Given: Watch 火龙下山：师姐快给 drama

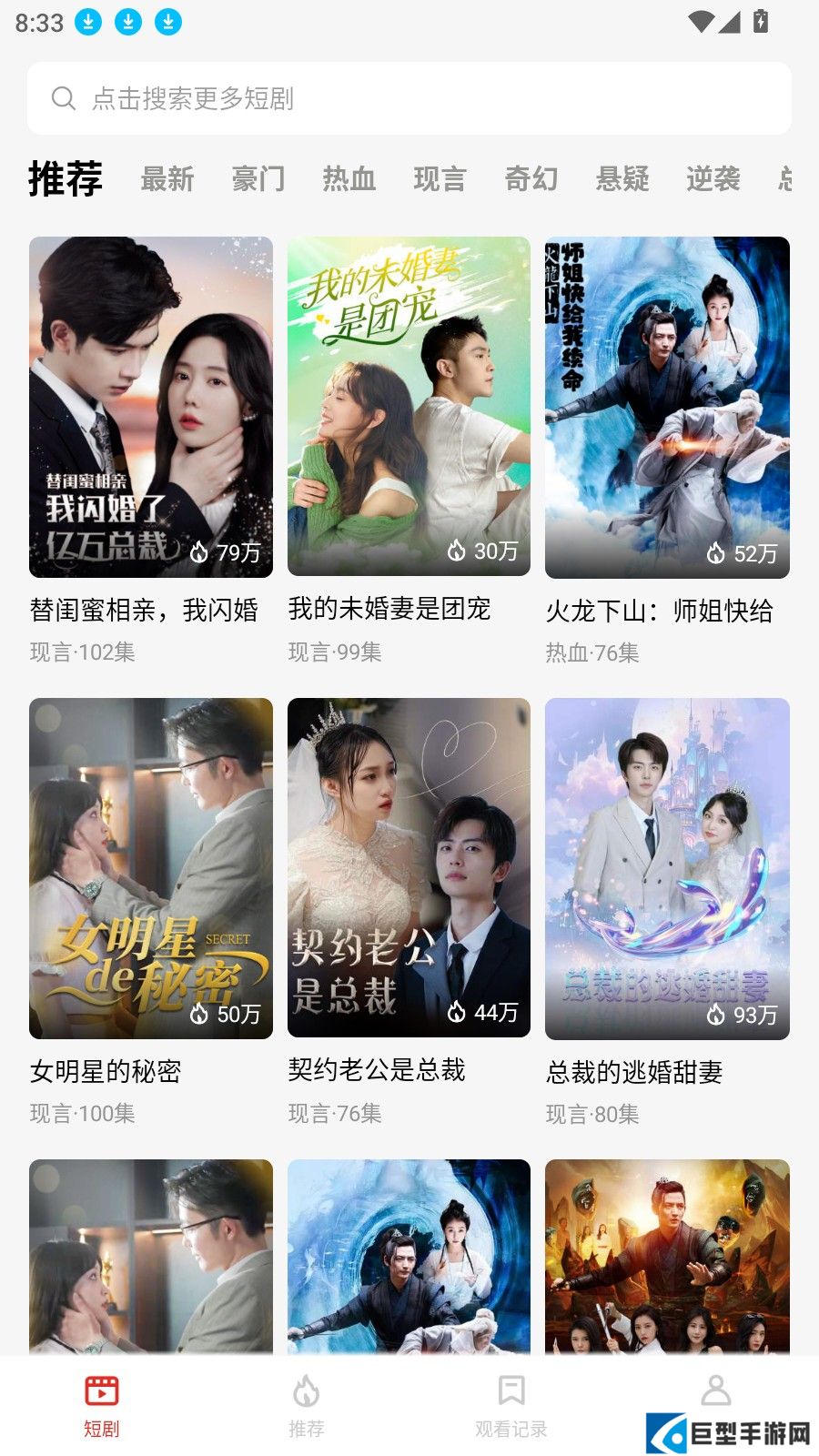Looking at the screenshot, I should (667, 407).
